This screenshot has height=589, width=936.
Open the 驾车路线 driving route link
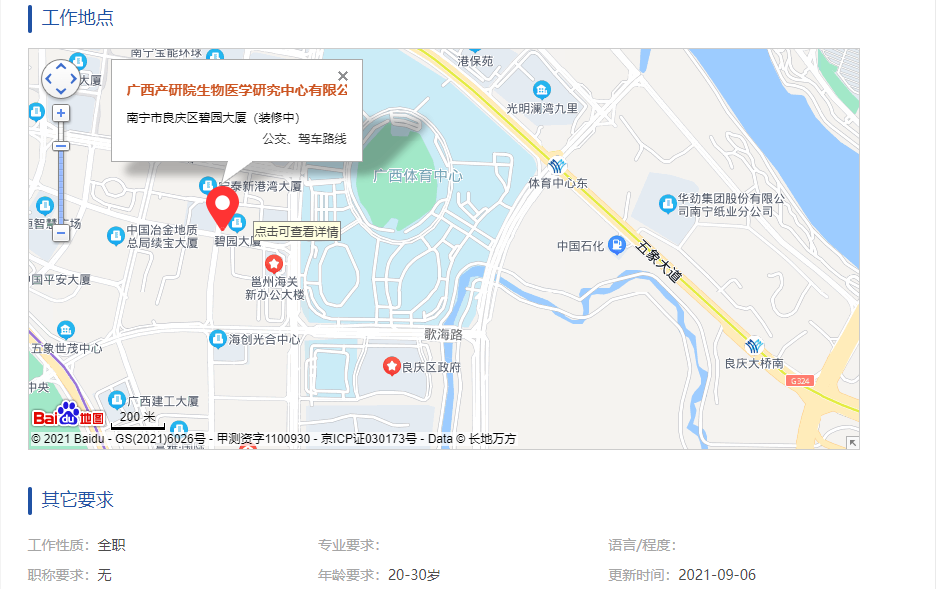pyautogui.click(x=322, y=139)
